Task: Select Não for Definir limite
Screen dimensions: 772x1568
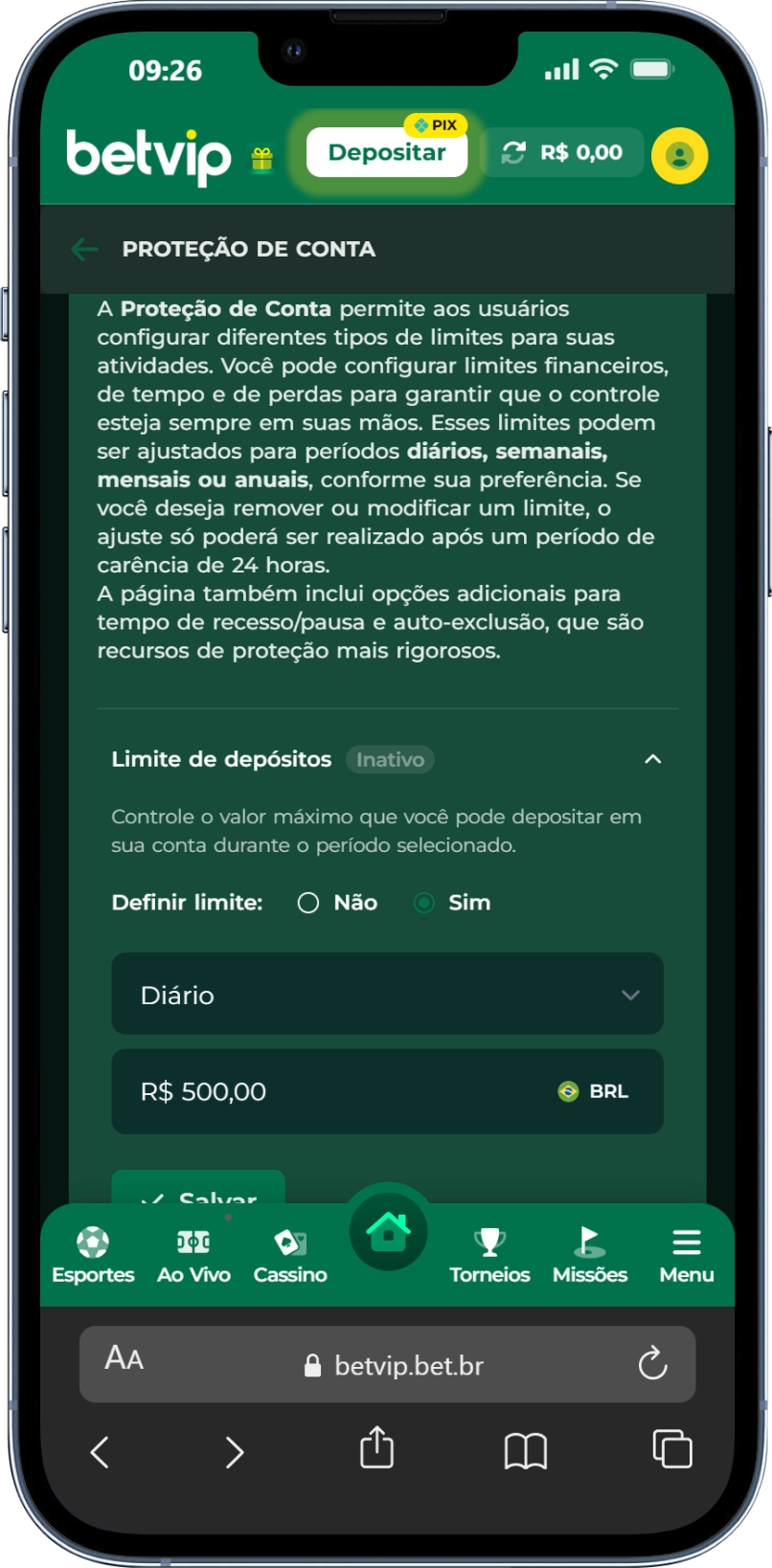Action: 308,903
